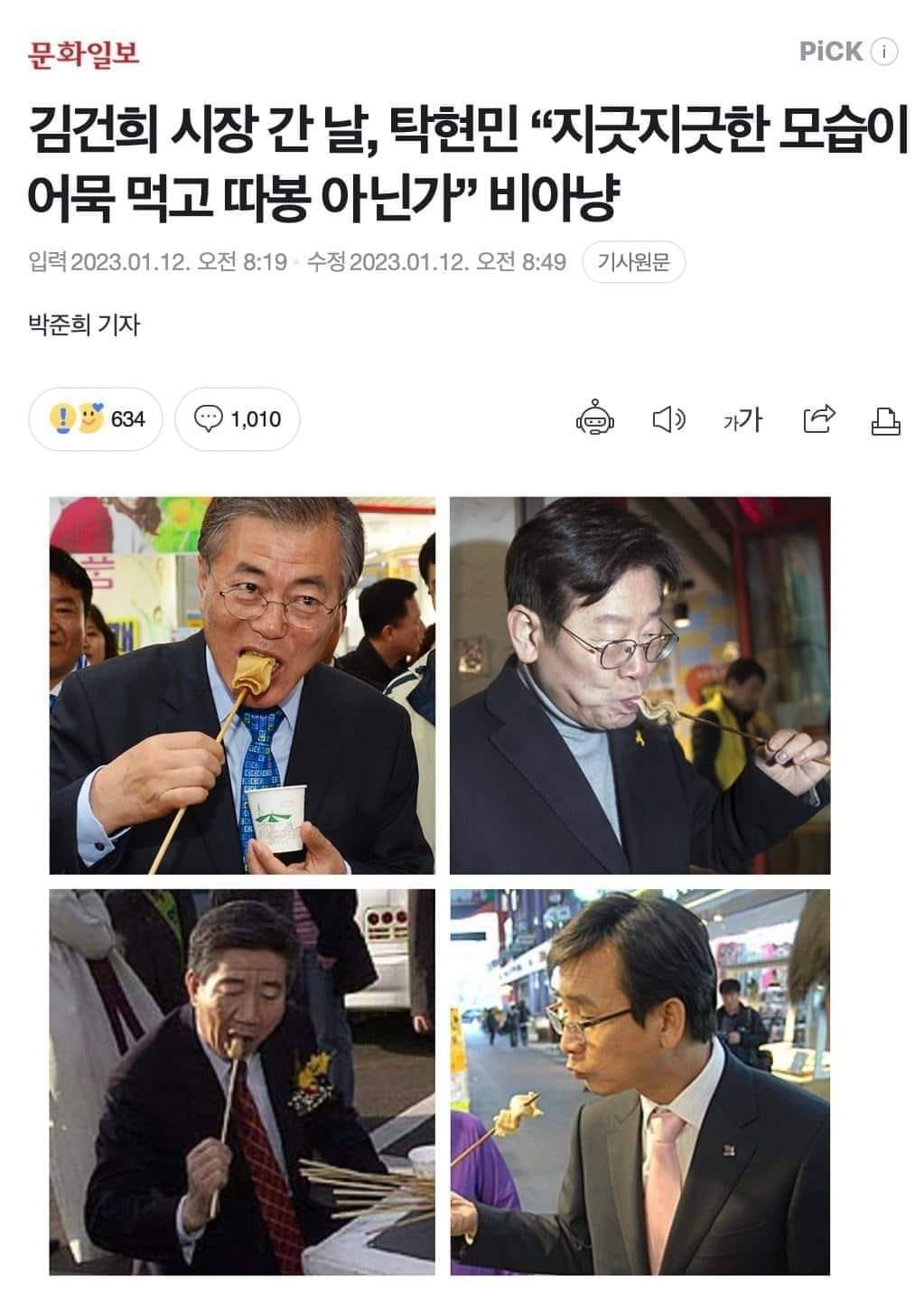
Task: View the 1,010 comments
Action: pos(238,419)
